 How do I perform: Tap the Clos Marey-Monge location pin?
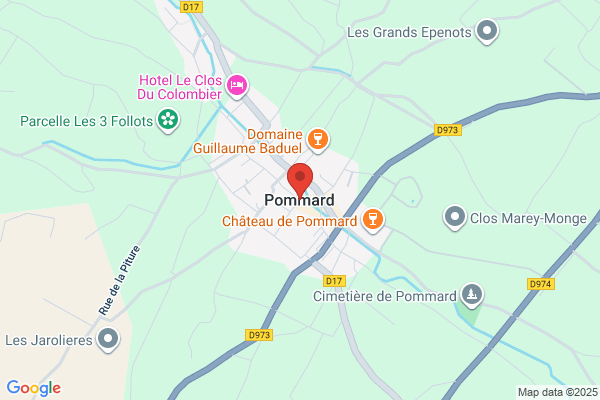455,217
